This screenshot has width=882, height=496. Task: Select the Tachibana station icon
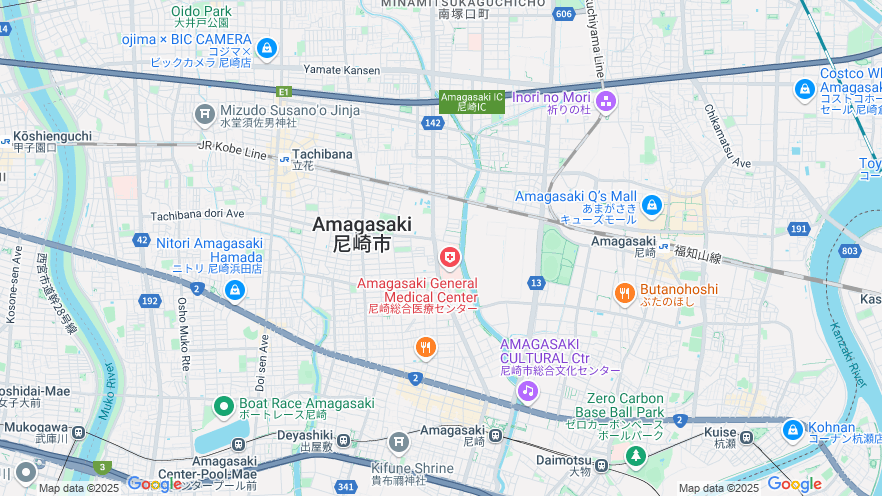point(284,158)
